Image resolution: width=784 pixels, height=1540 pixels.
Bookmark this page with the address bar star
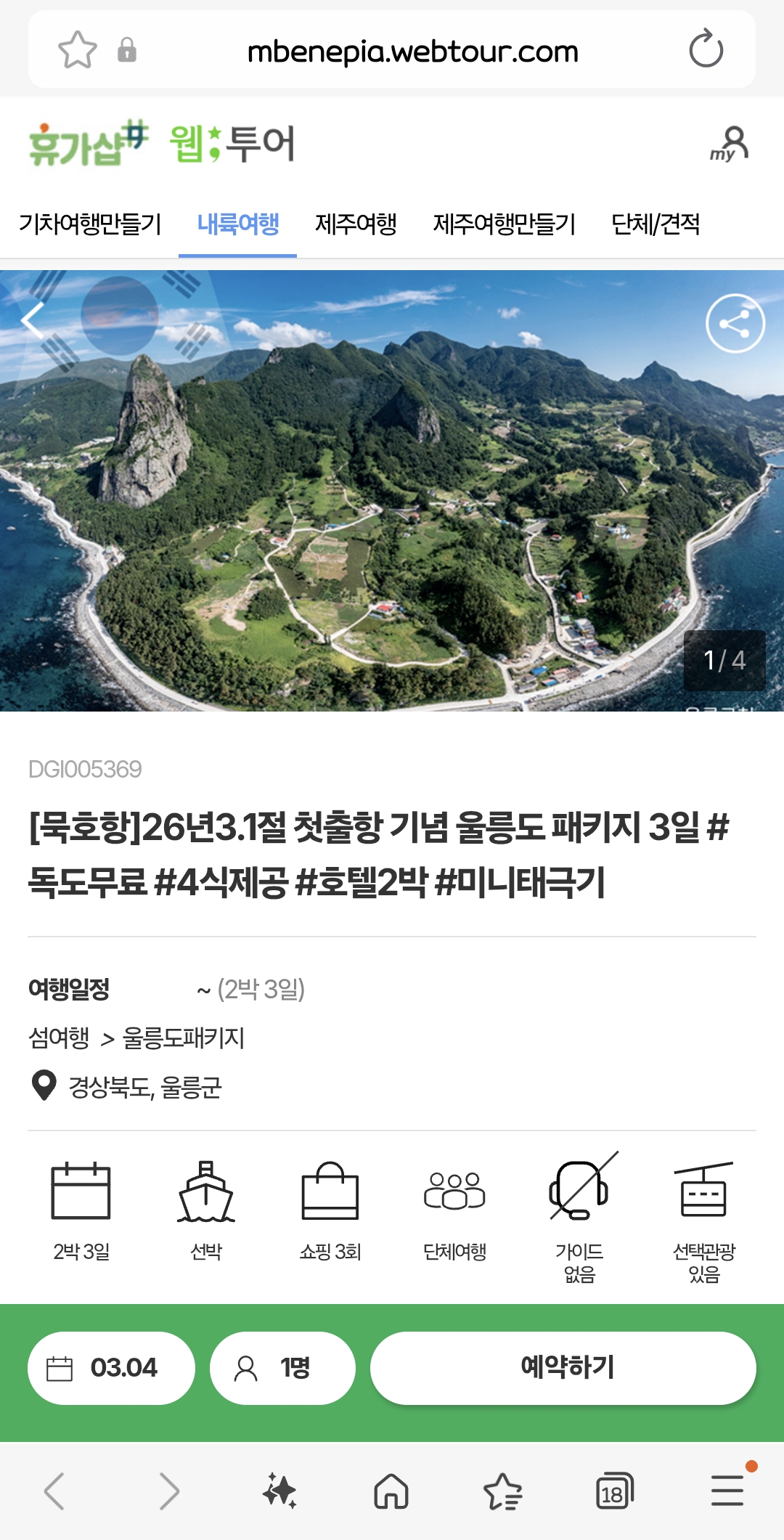point(77,49)
